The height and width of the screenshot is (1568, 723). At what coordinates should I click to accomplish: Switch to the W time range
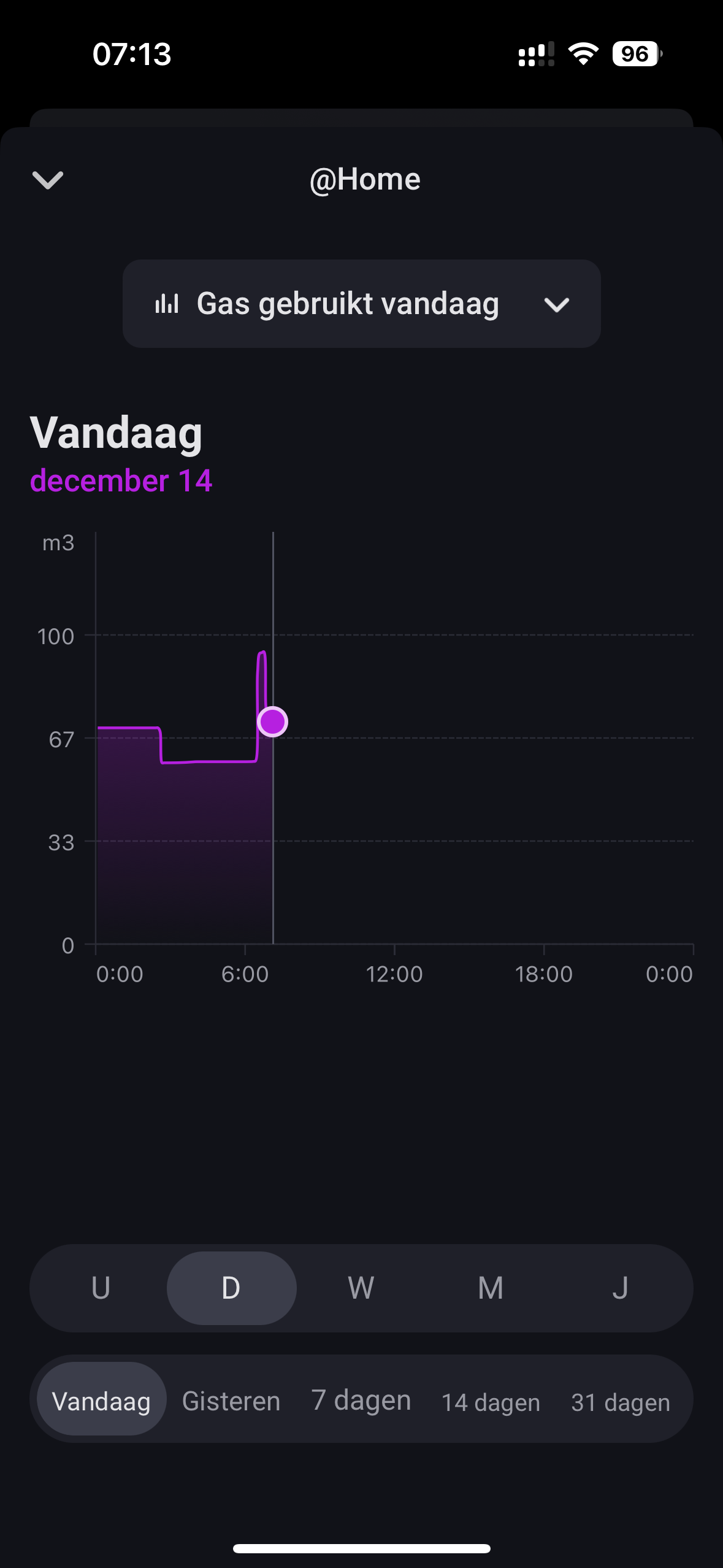(361, 1288)
